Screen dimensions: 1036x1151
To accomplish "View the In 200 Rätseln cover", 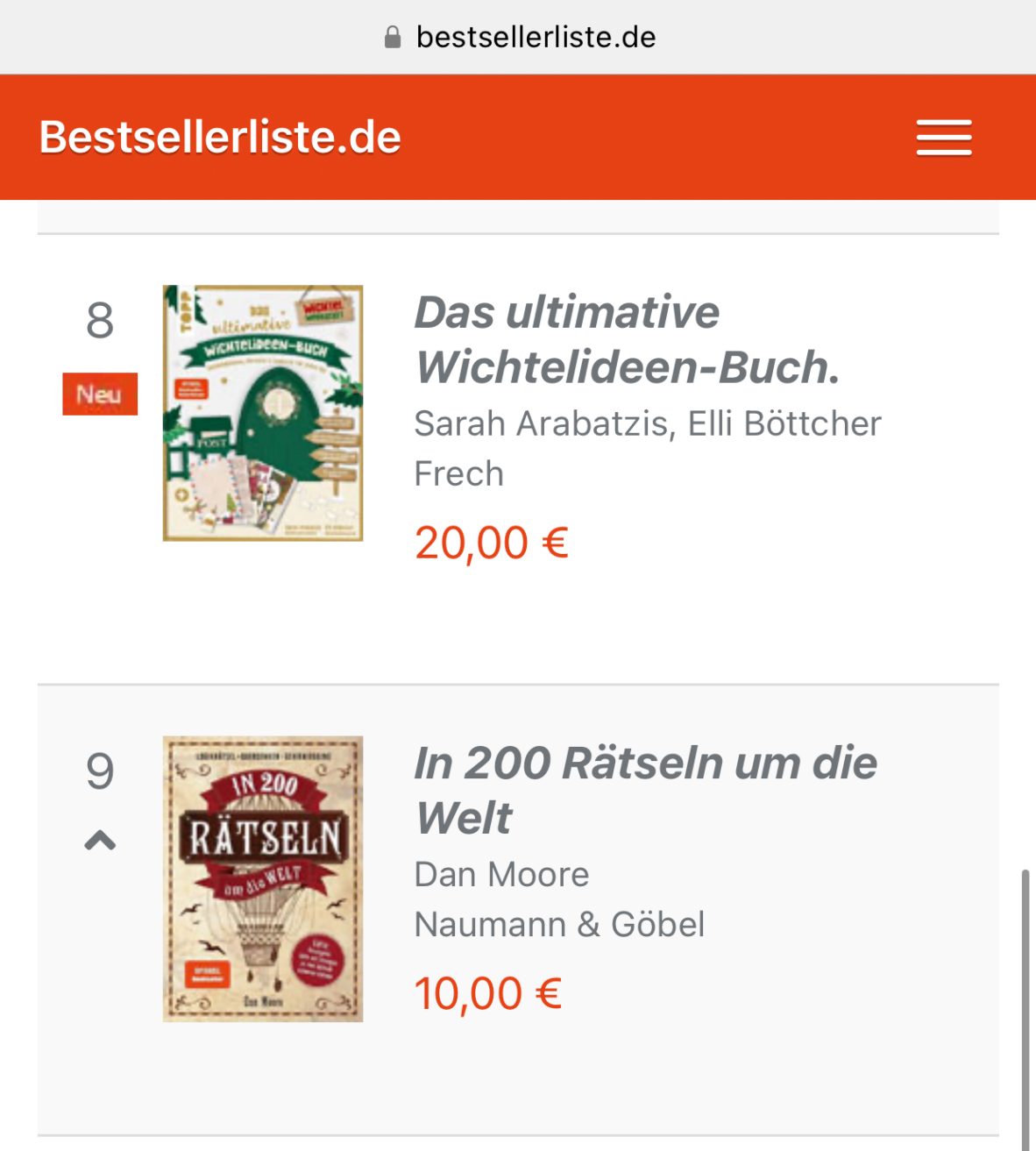I will tap(263, 878).
